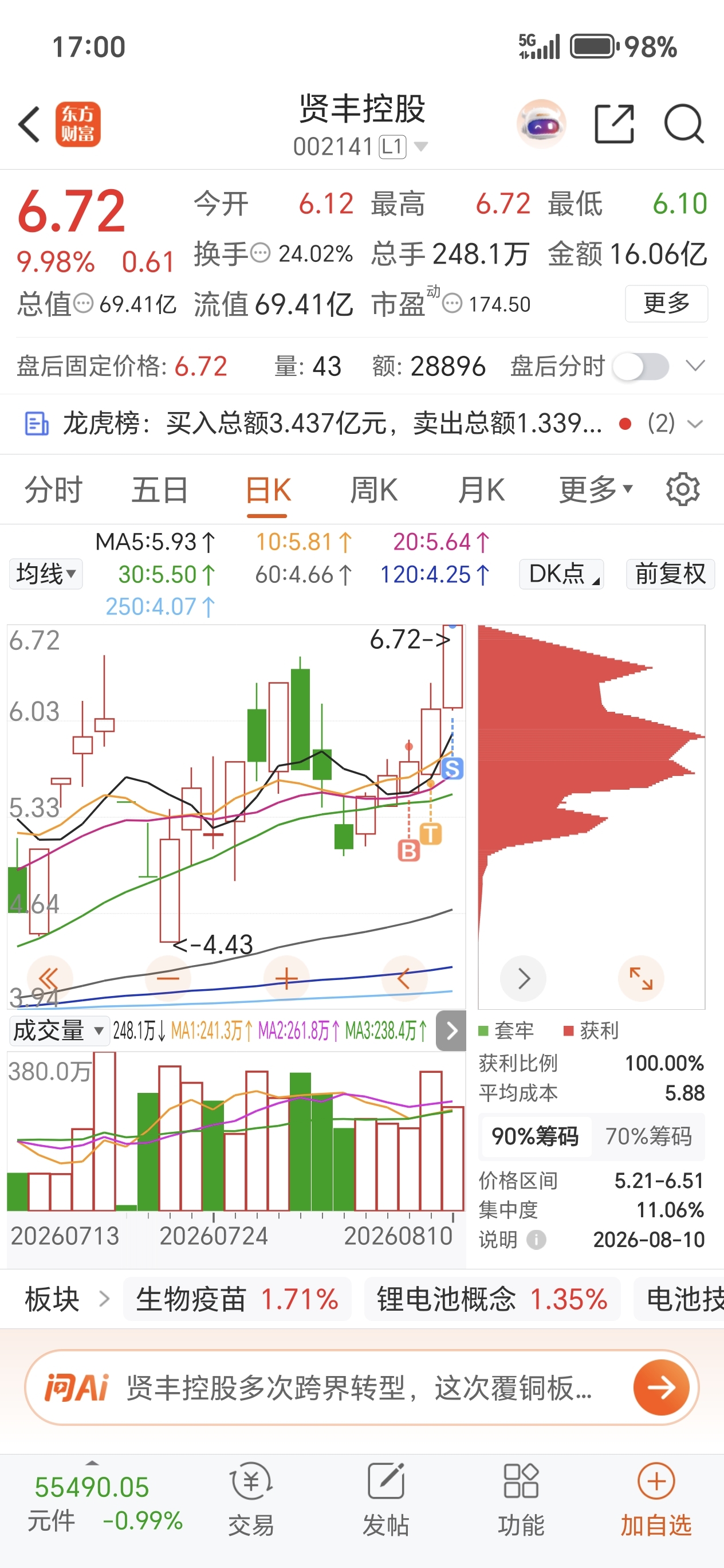The height and width of the screenshot is (1568, 724).
Task: Open the AI robot assistant avatar
Action: [x=541, y=124]
